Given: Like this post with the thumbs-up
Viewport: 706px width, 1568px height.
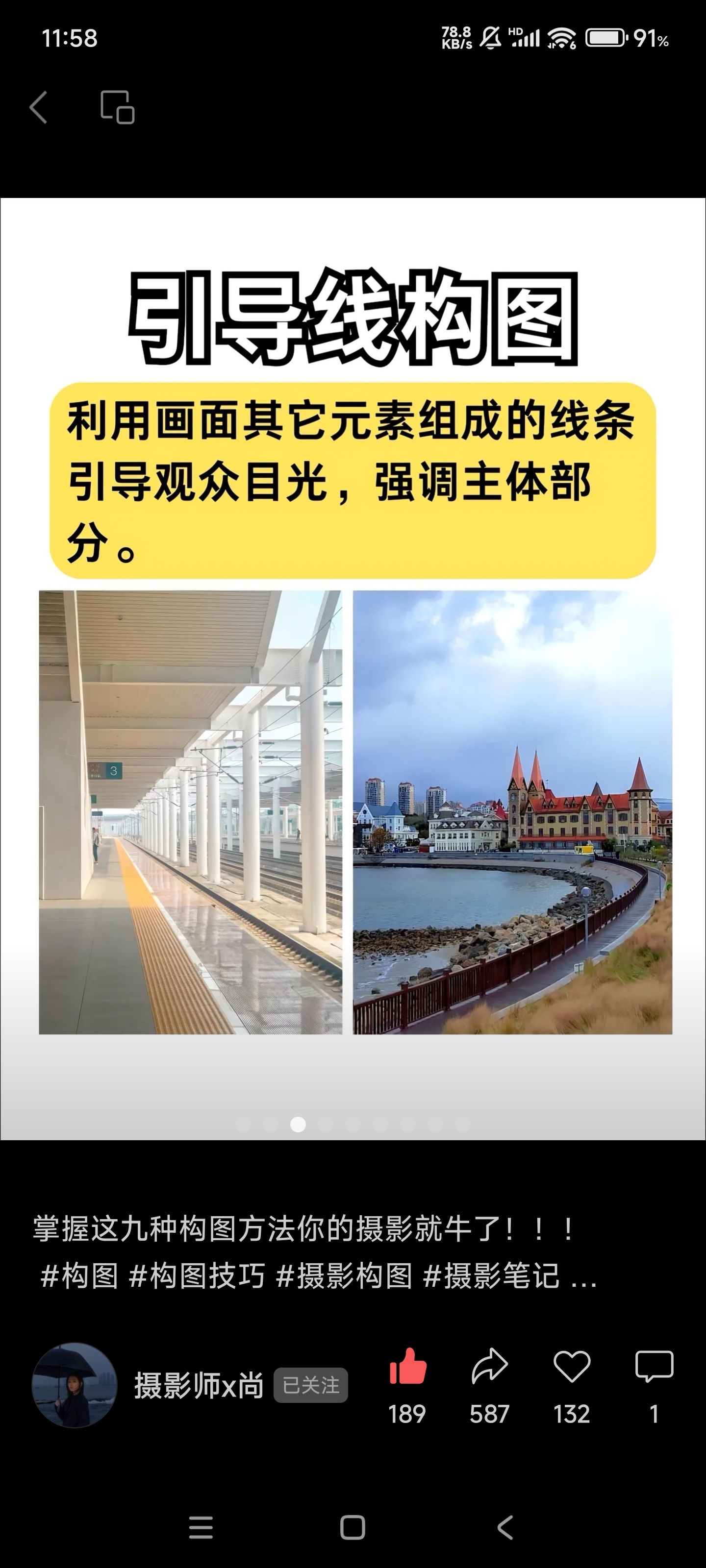Looking at the screenshot, I should tap(407, 1366).
